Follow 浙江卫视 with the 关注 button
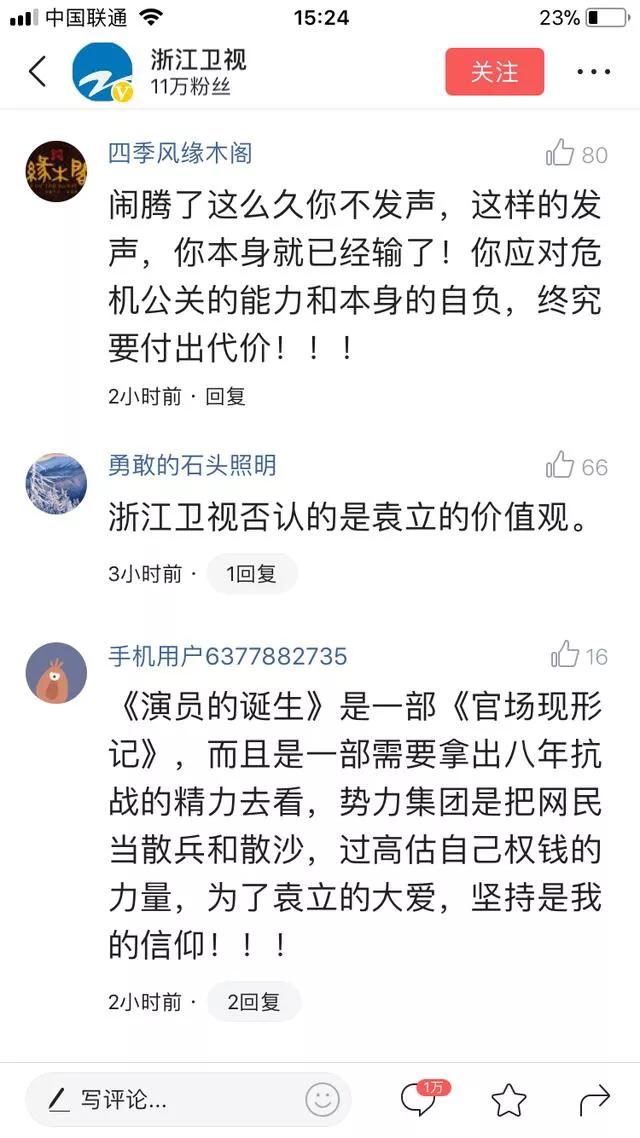The image size is (640, 1138). click(494, 72)
